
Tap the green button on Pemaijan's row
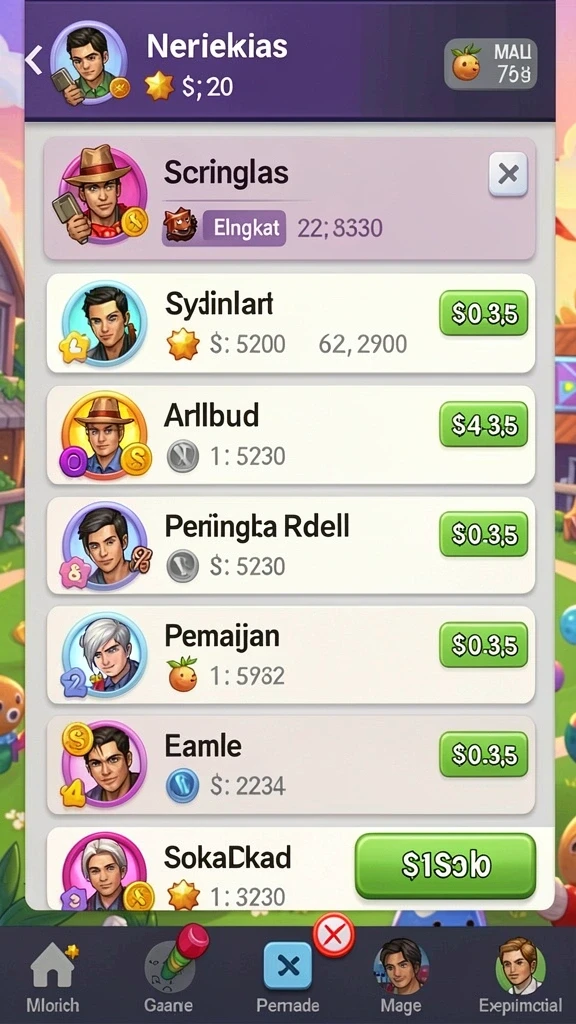point(484,645)
